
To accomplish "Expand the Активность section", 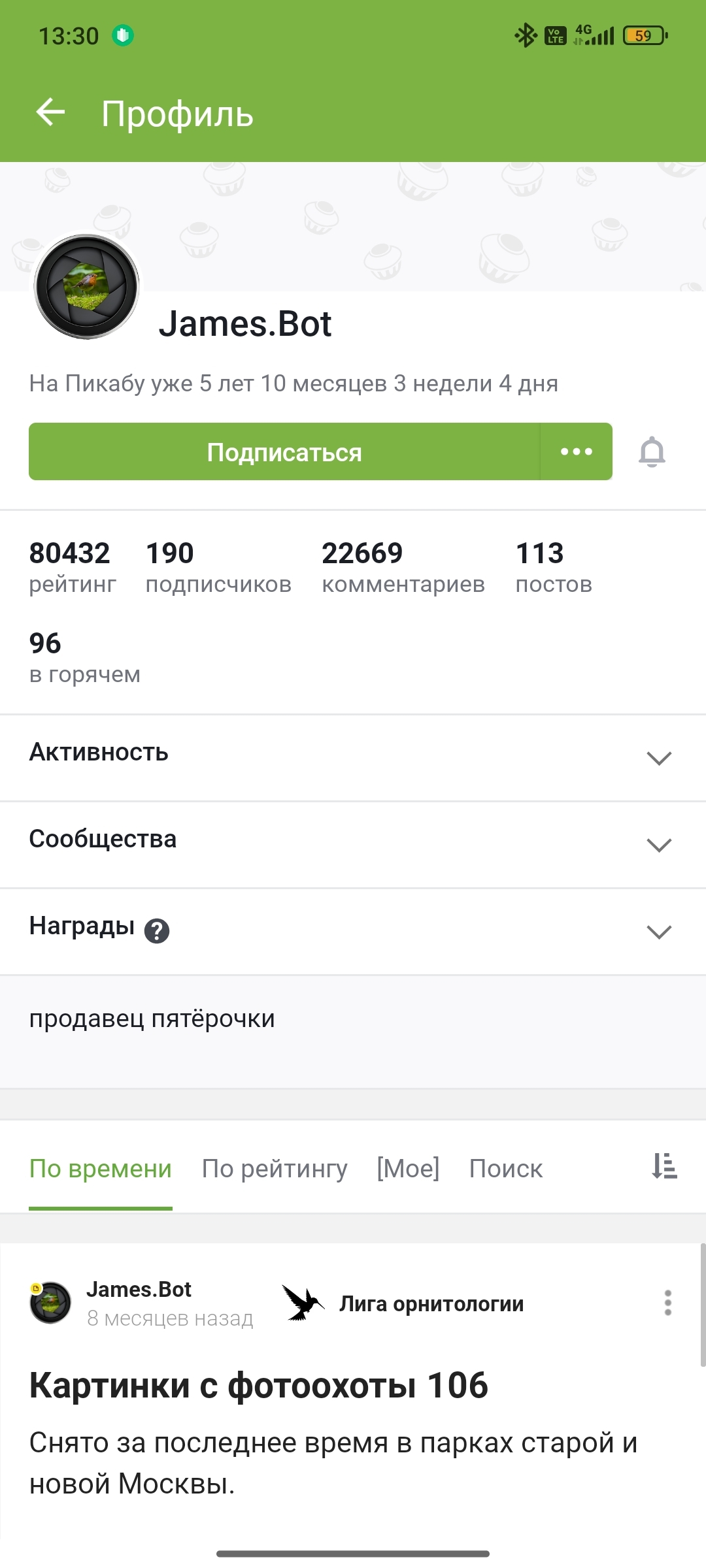I will click(x=658, y=758).
